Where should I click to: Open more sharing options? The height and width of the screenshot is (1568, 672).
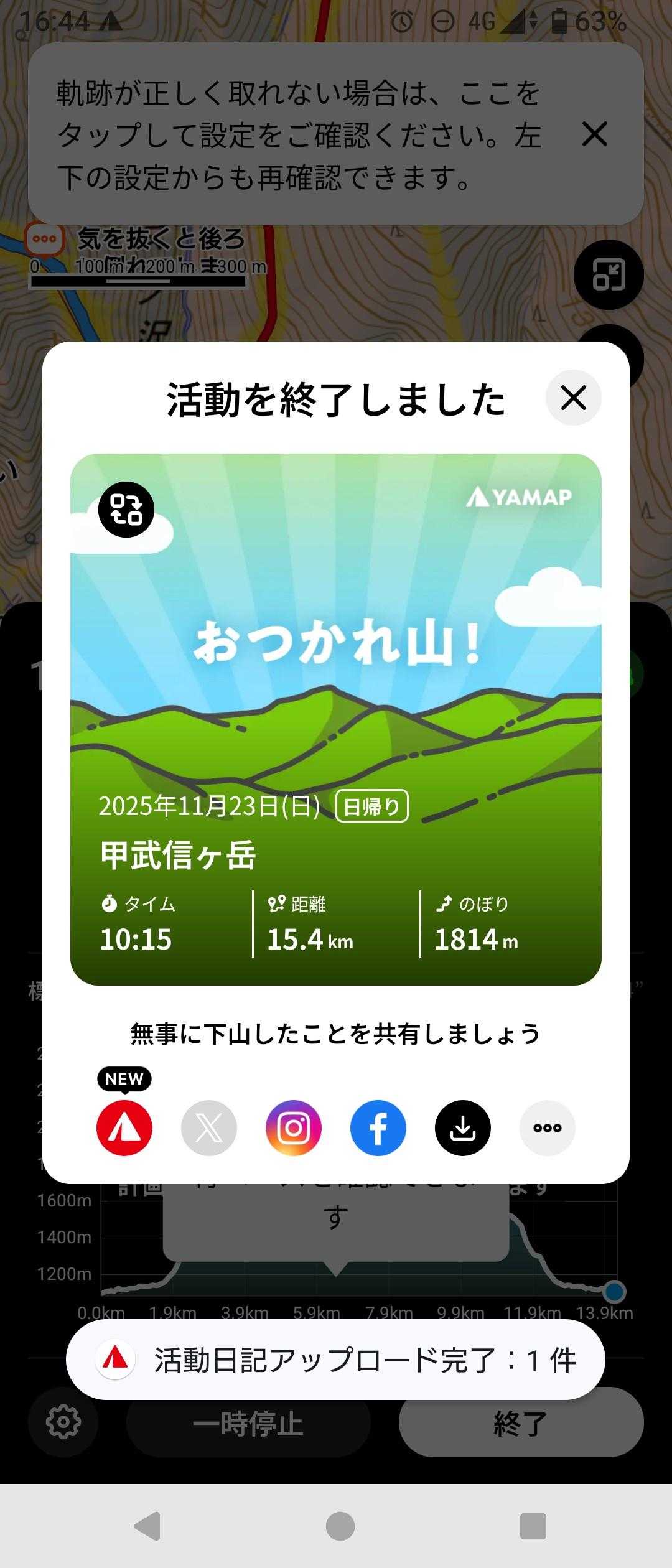[x=548, y=1128]
